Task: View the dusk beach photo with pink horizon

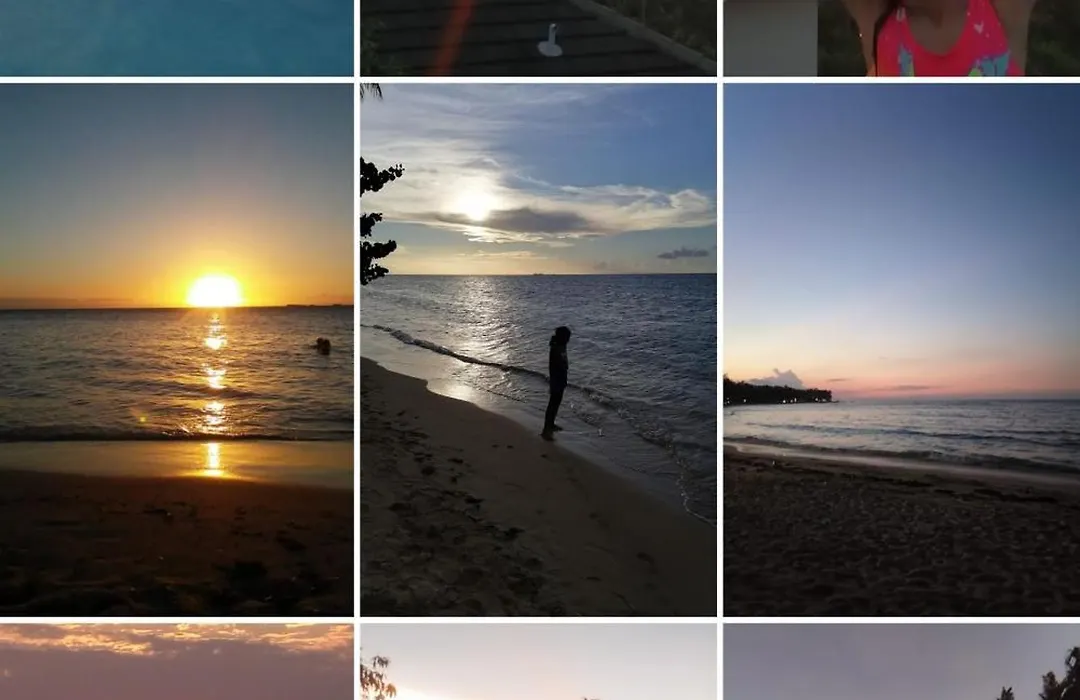Action: (x=901, y=349)
